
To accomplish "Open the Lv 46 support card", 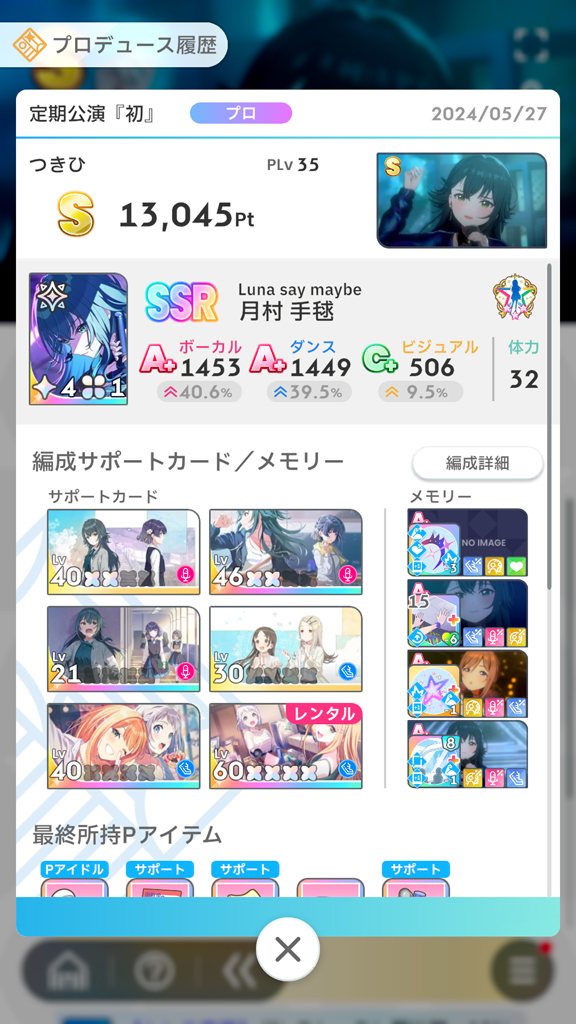I will click(x=285, y=552).
